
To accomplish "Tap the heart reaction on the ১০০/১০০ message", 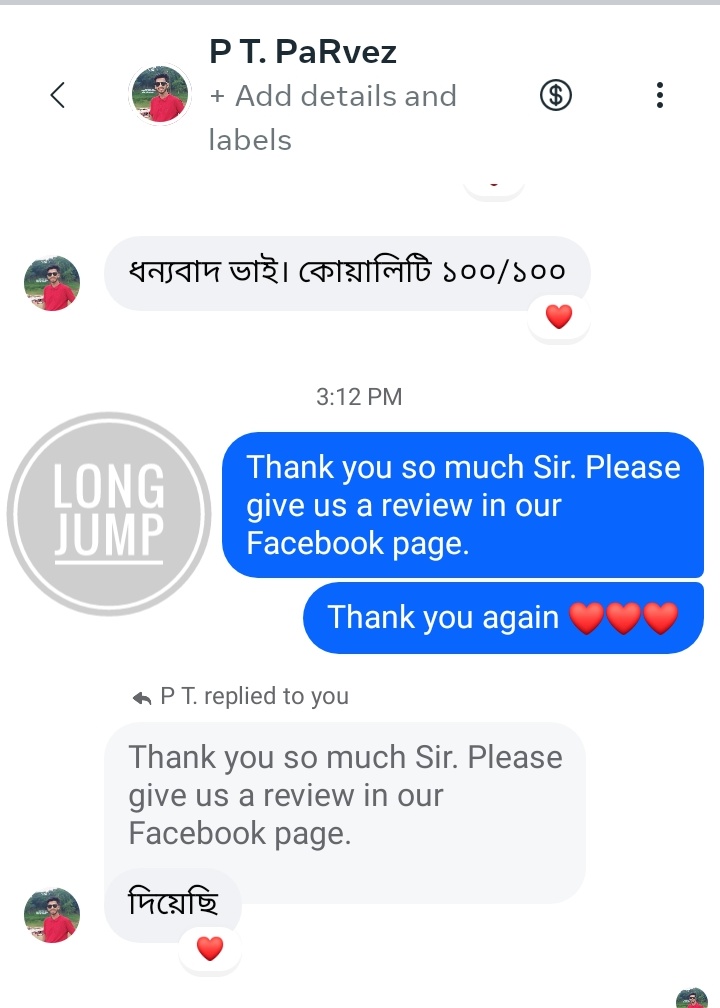I will point(558,318).
